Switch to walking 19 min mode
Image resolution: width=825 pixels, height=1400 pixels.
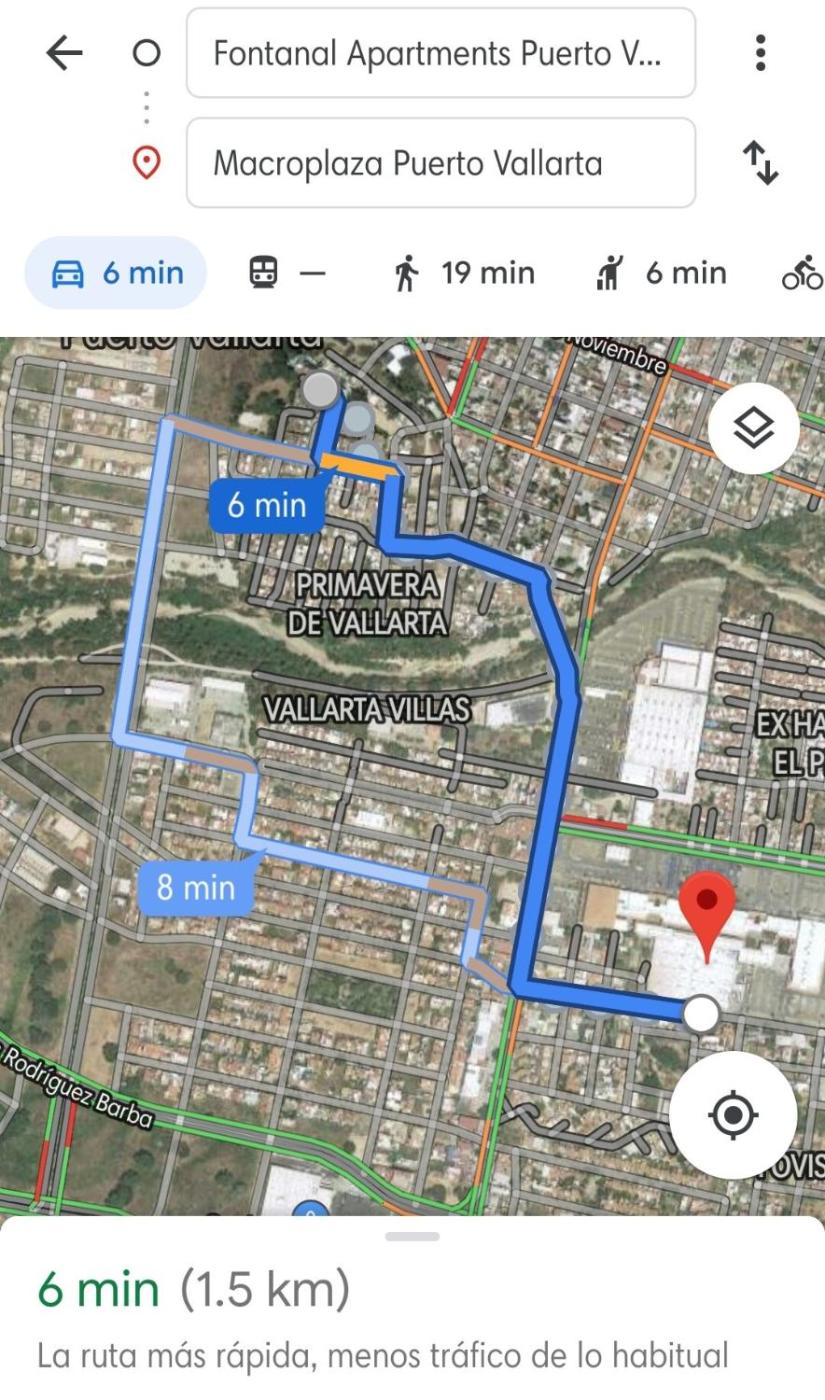pos(464,273)
